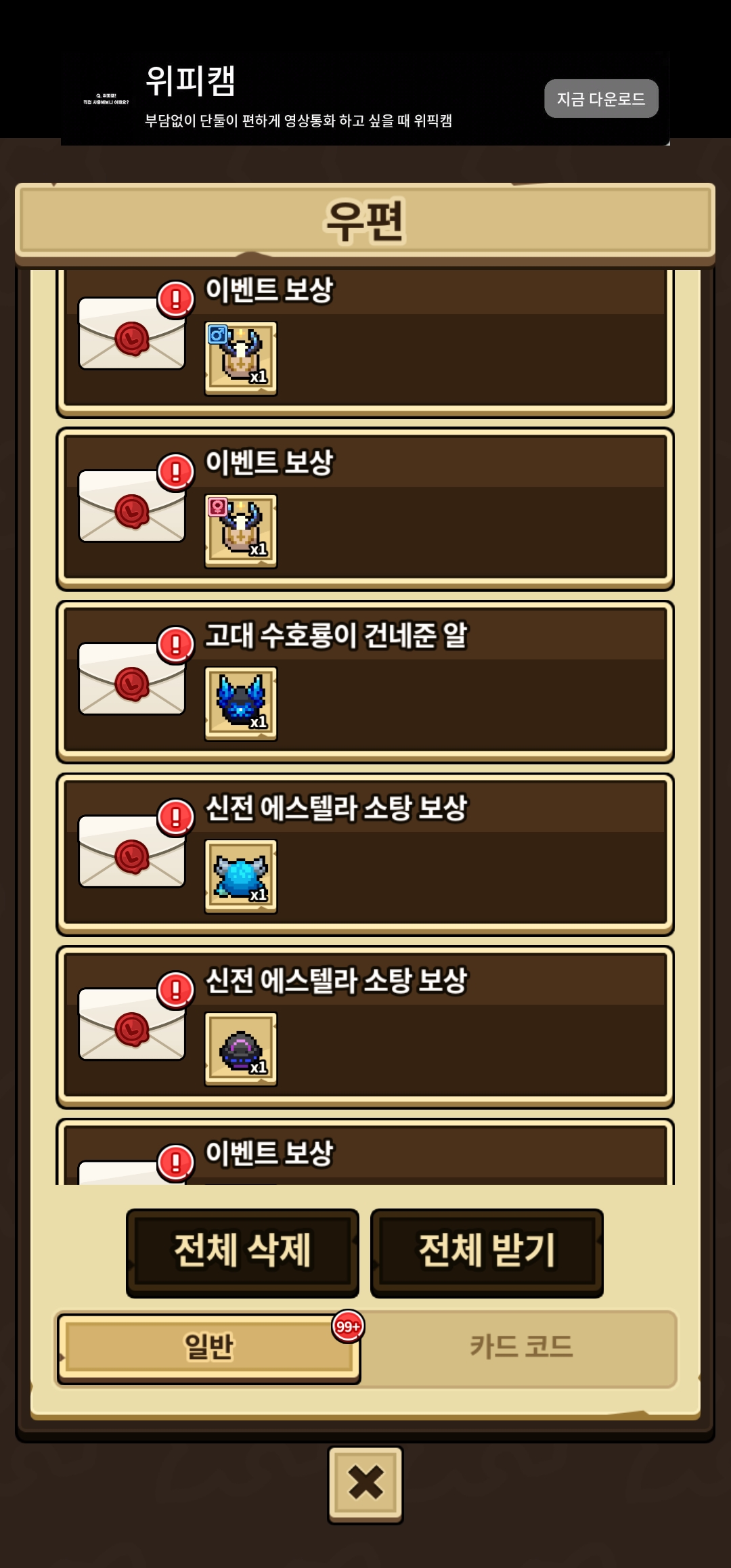Delete all mail with 전체 삭제
The height and width of the screenshot is (1568, 731).
click(242, 1252)
